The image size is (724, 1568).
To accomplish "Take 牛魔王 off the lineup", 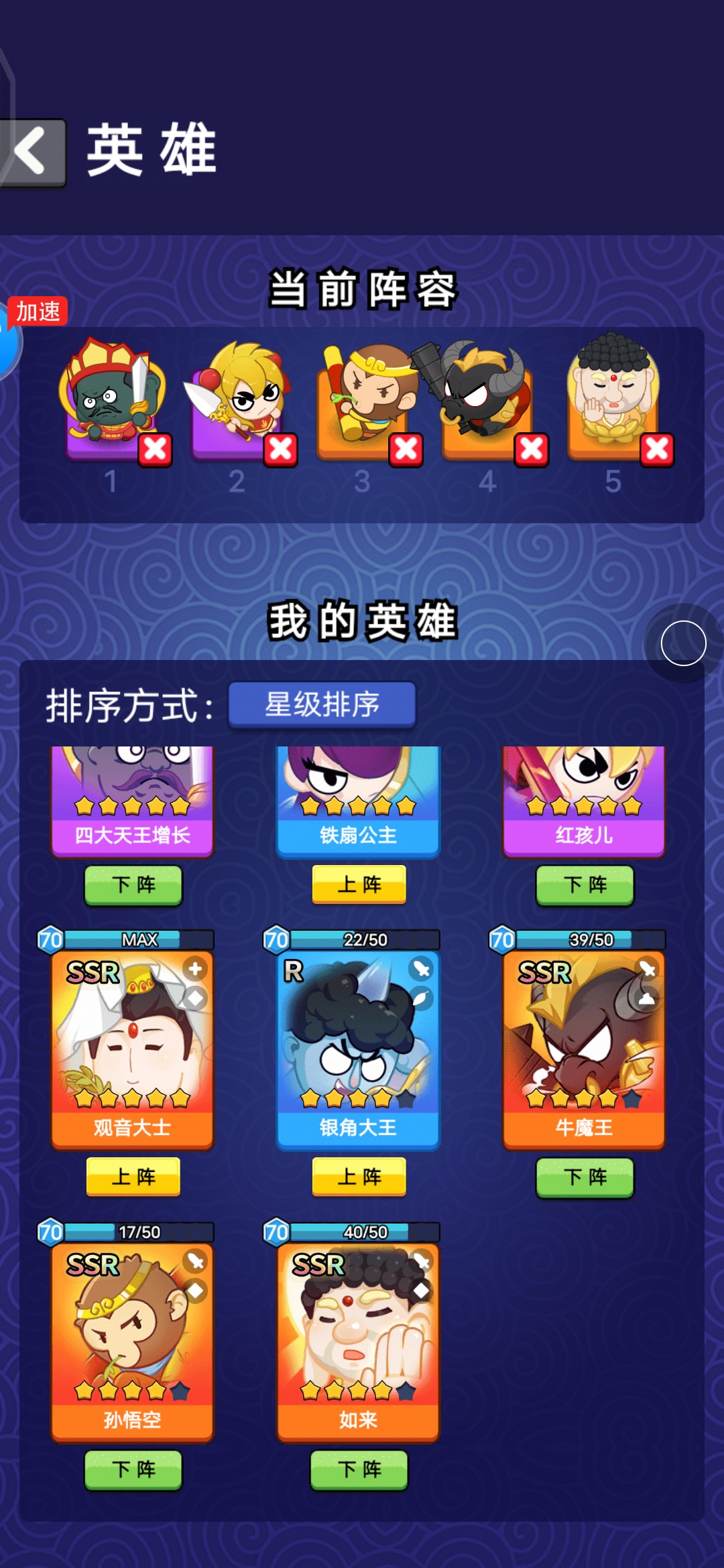I will [x=585, y=1177].
